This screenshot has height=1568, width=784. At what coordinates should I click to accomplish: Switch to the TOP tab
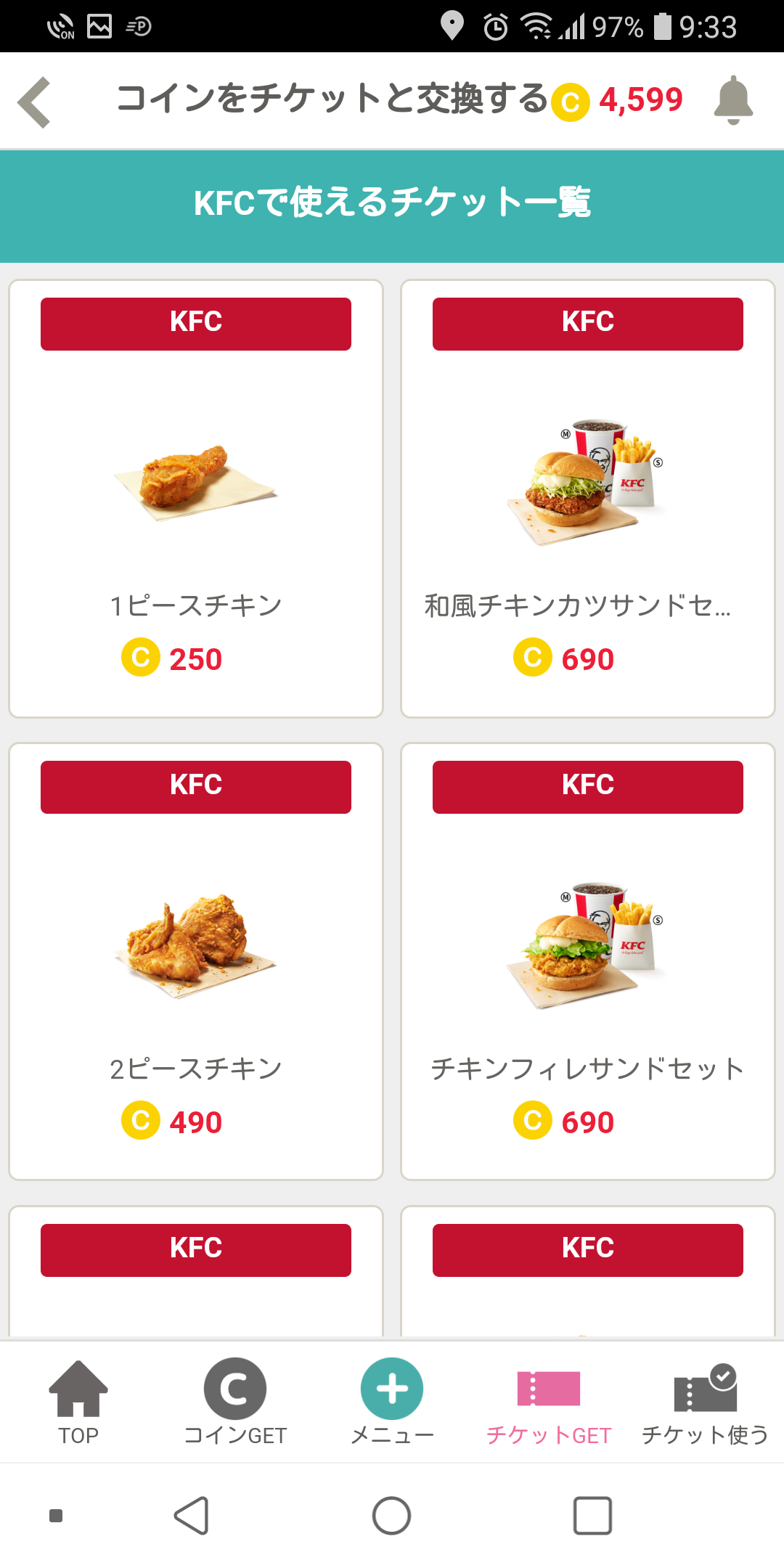[x=78, y=1402]
